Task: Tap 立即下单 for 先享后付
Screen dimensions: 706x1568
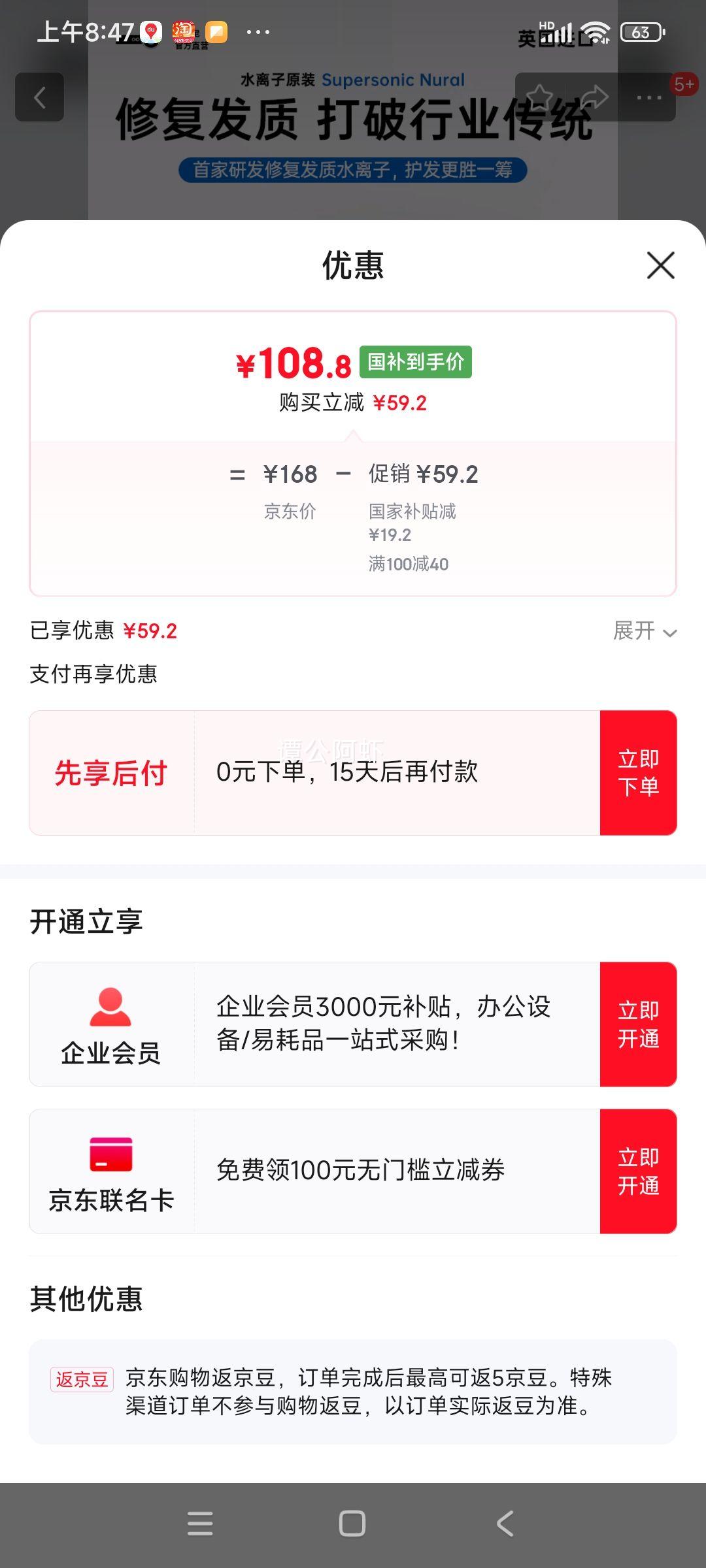Action: tap(638, 772)
